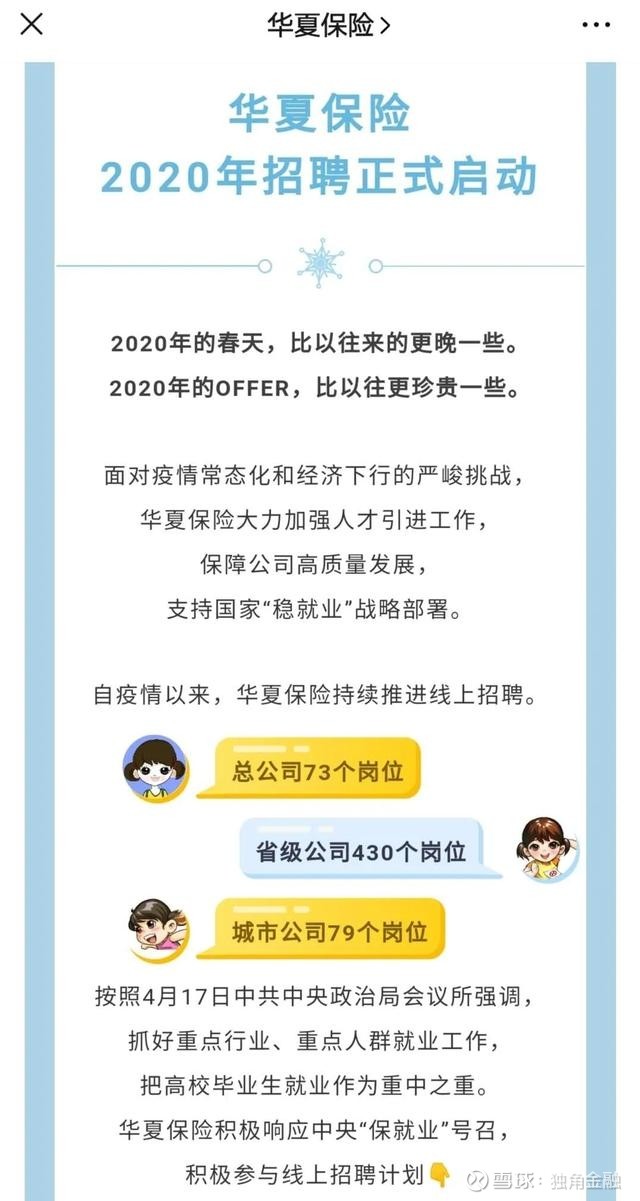Open the three-dot overflow menu
Screen dimensions: 640x1201
click(597, 24)
